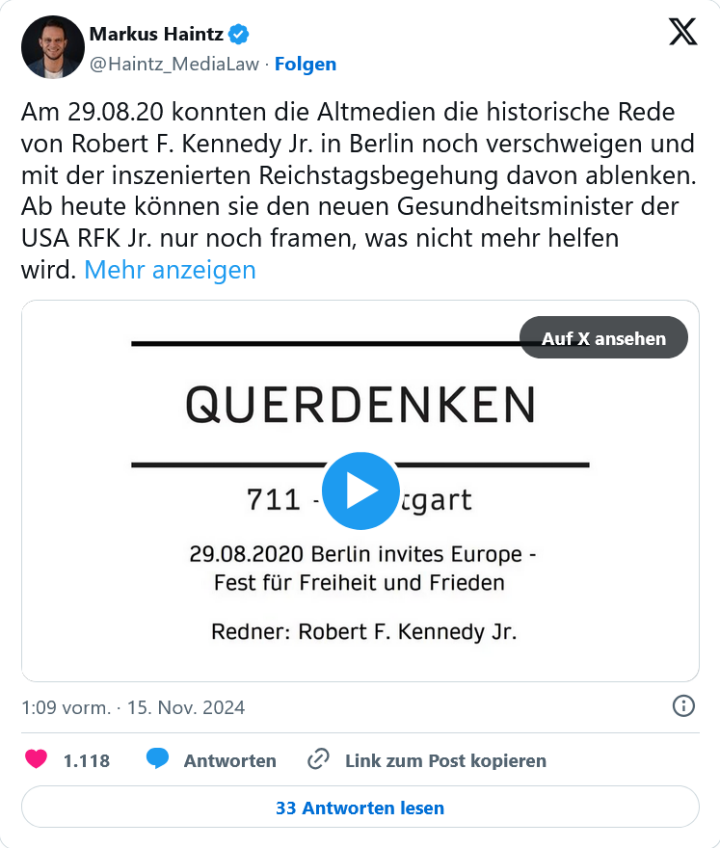720x848 pixels.
Task: Copy link with 'Link zum Post kopieren'
Action: [x=427, y=760]
